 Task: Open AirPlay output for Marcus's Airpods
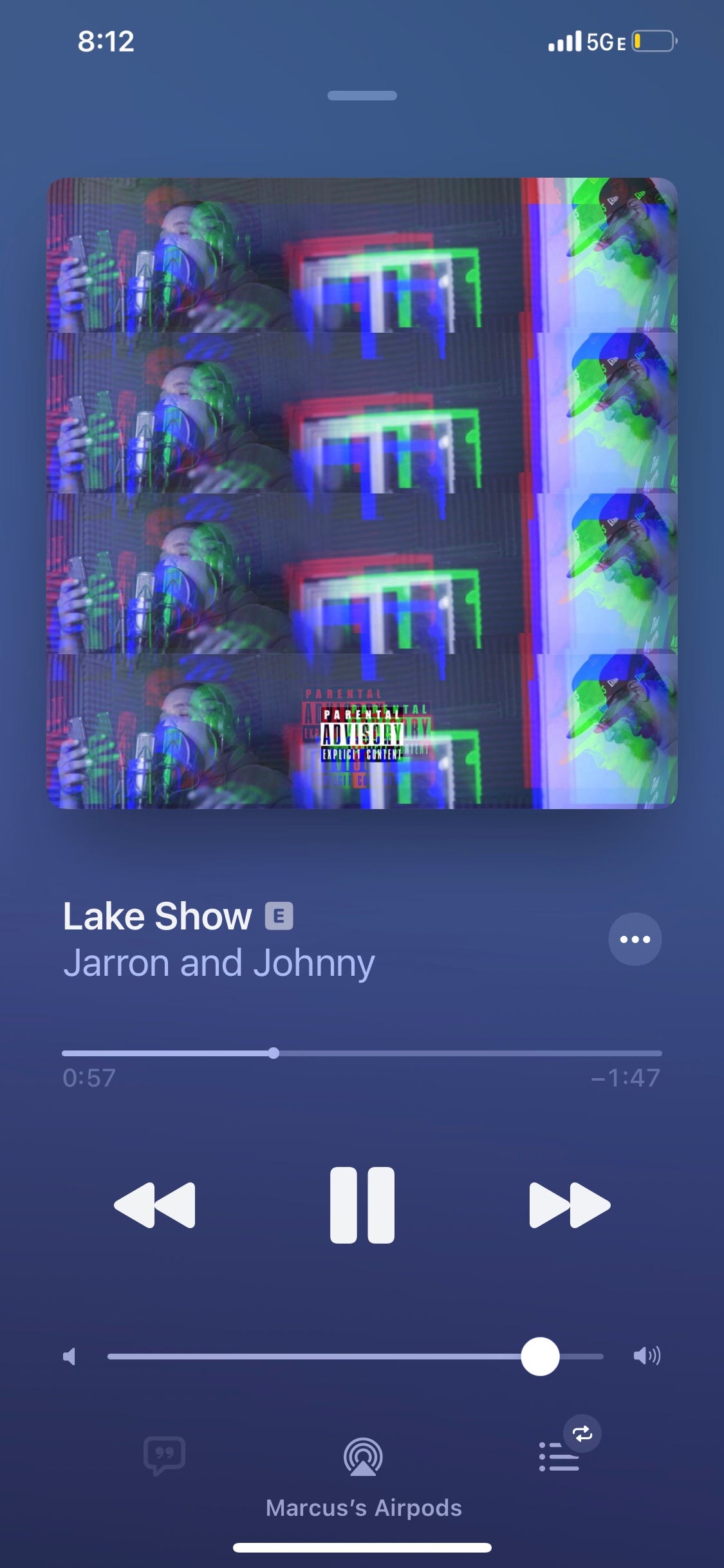(363, 1458)
